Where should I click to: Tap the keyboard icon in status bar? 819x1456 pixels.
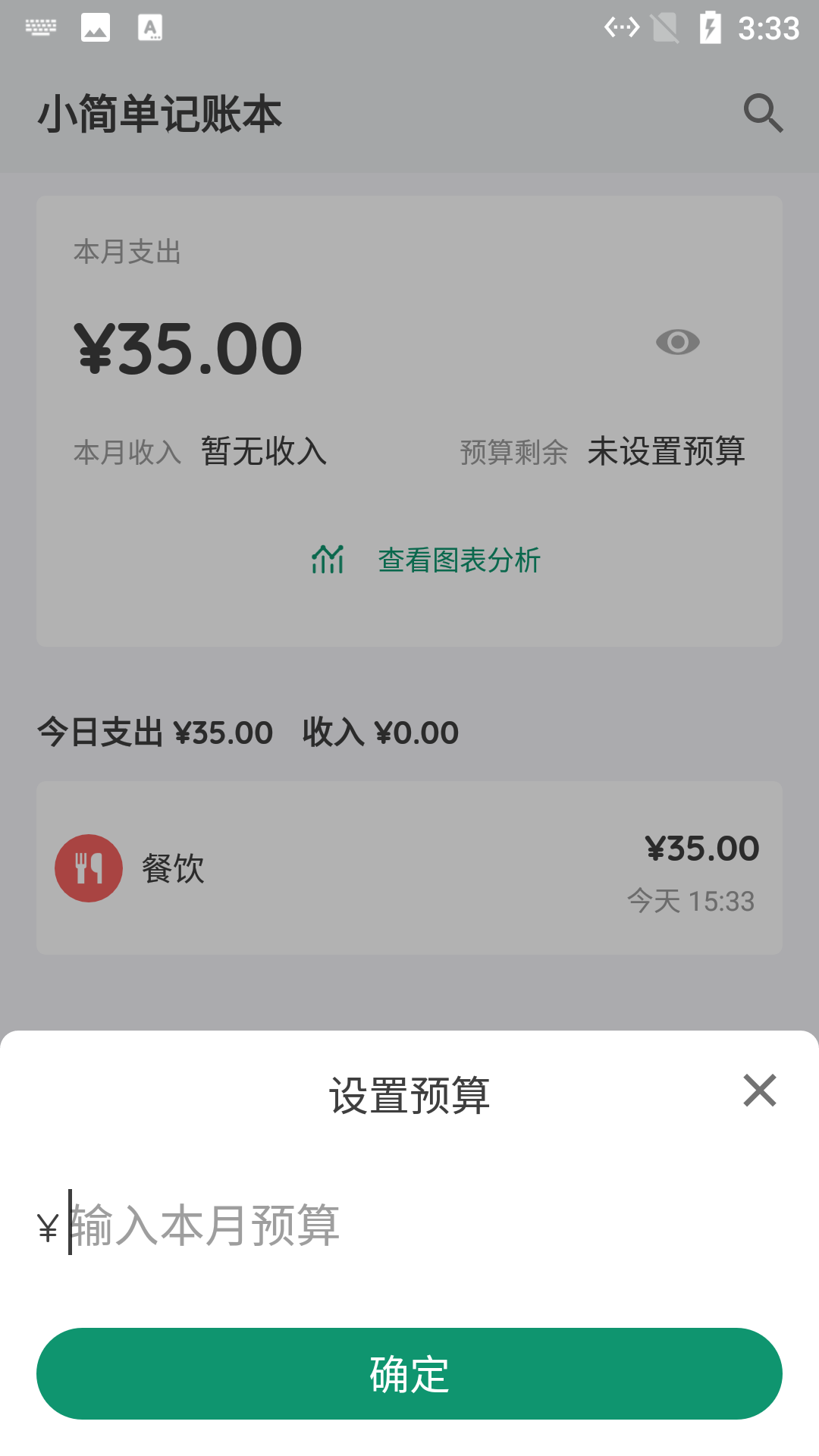pyautogui.click(x=39, y=27)
